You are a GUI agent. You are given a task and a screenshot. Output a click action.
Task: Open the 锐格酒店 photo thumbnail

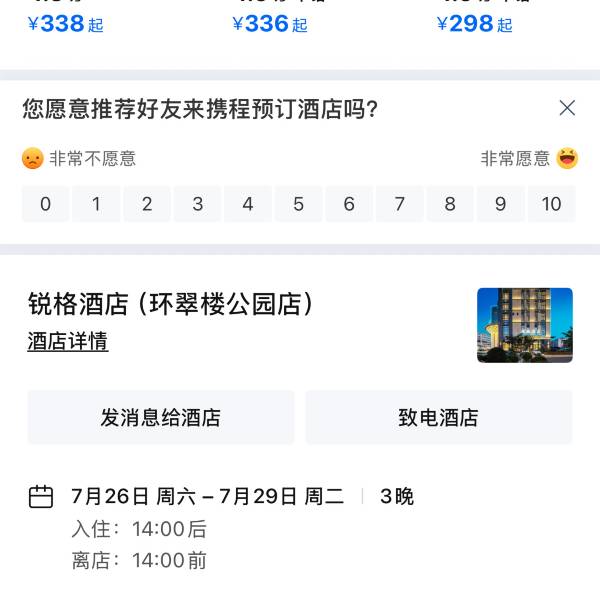524,325
